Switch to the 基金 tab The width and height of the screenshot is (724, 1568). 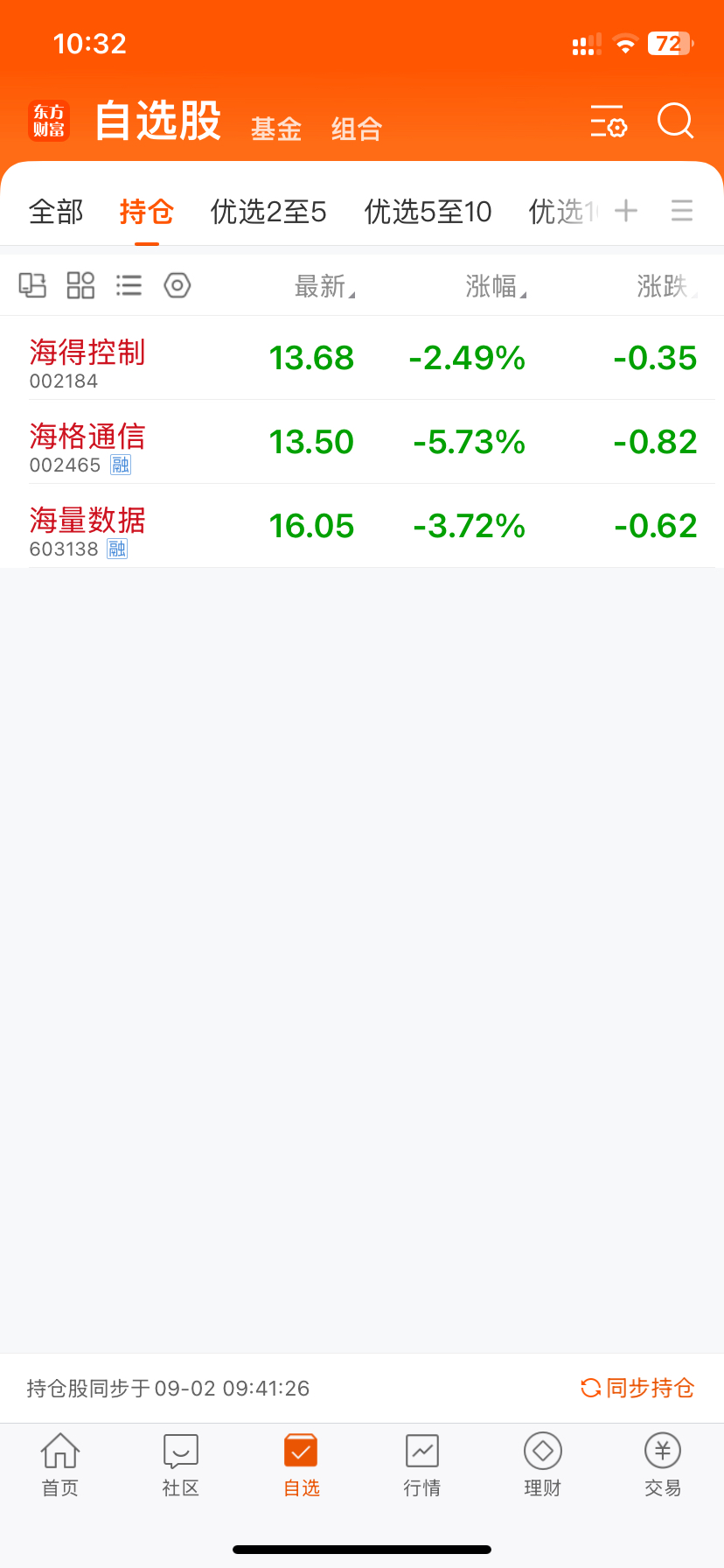pyautogui.click(x=276, y=129)
